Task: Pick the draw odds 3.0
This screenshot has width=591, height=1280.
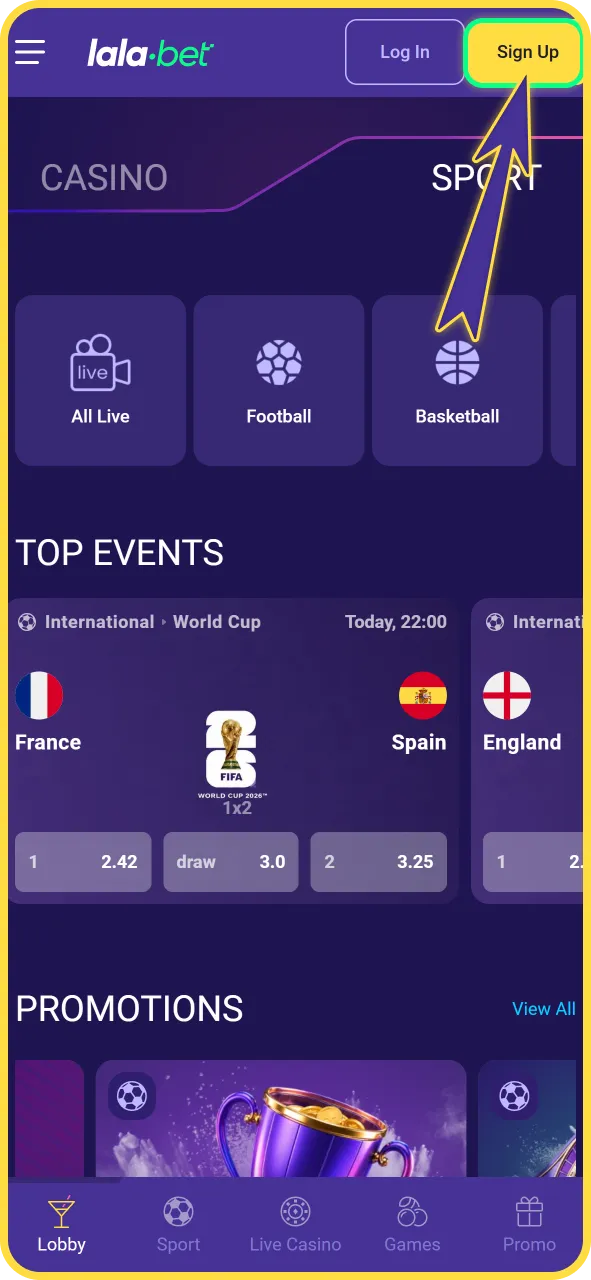Action: point(231,861)
